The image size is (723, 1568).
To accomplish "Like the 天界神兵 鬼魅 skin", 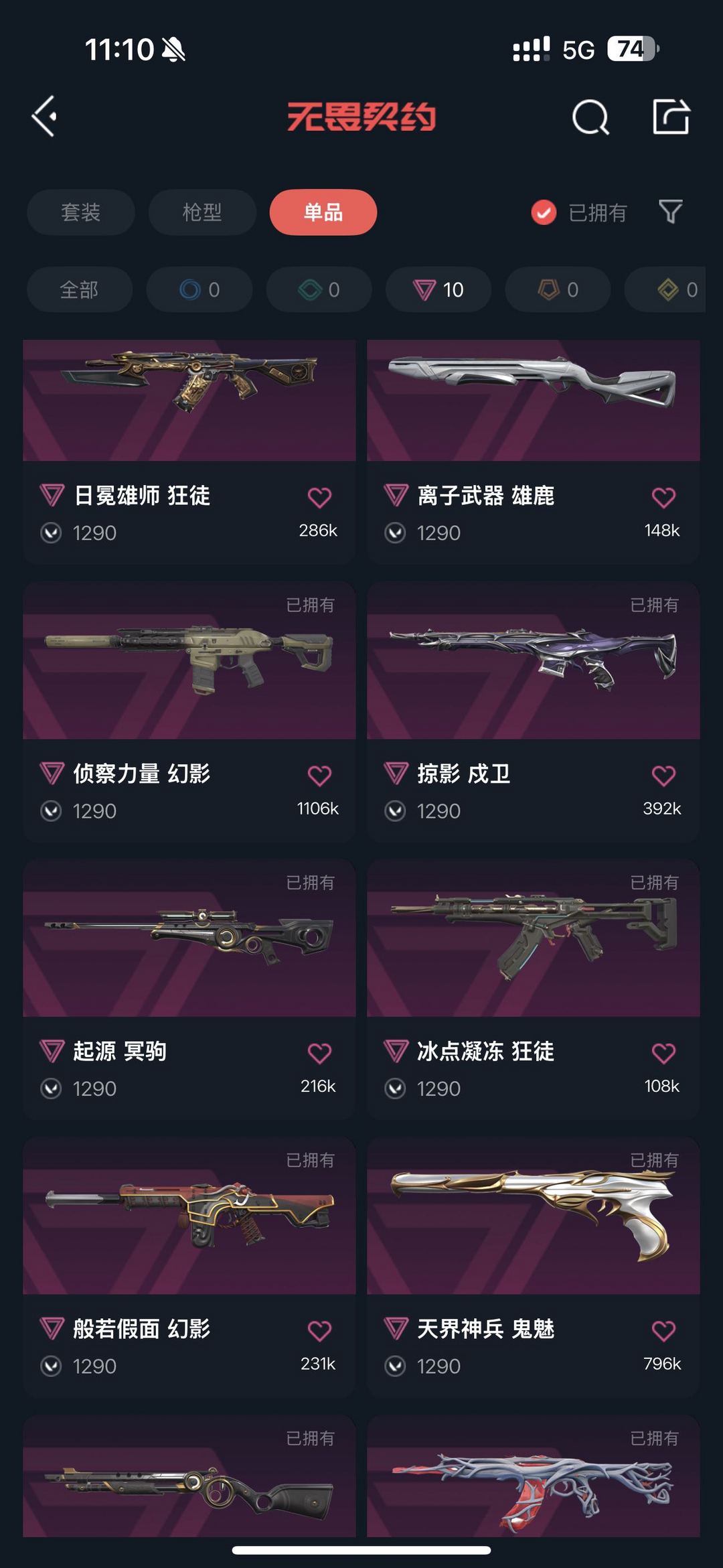I will 663,1330.
